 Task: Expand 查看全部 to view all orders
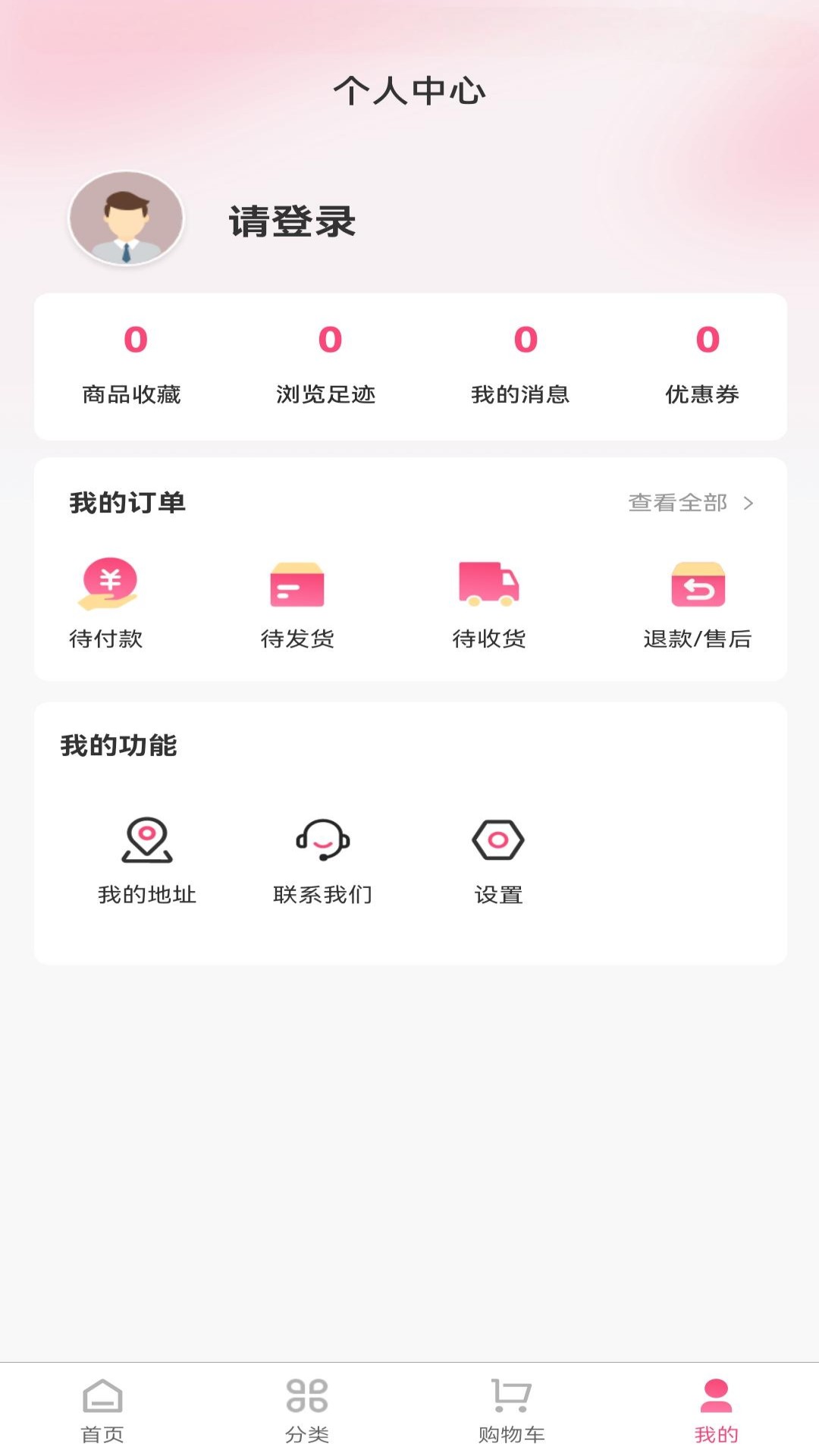676,502
